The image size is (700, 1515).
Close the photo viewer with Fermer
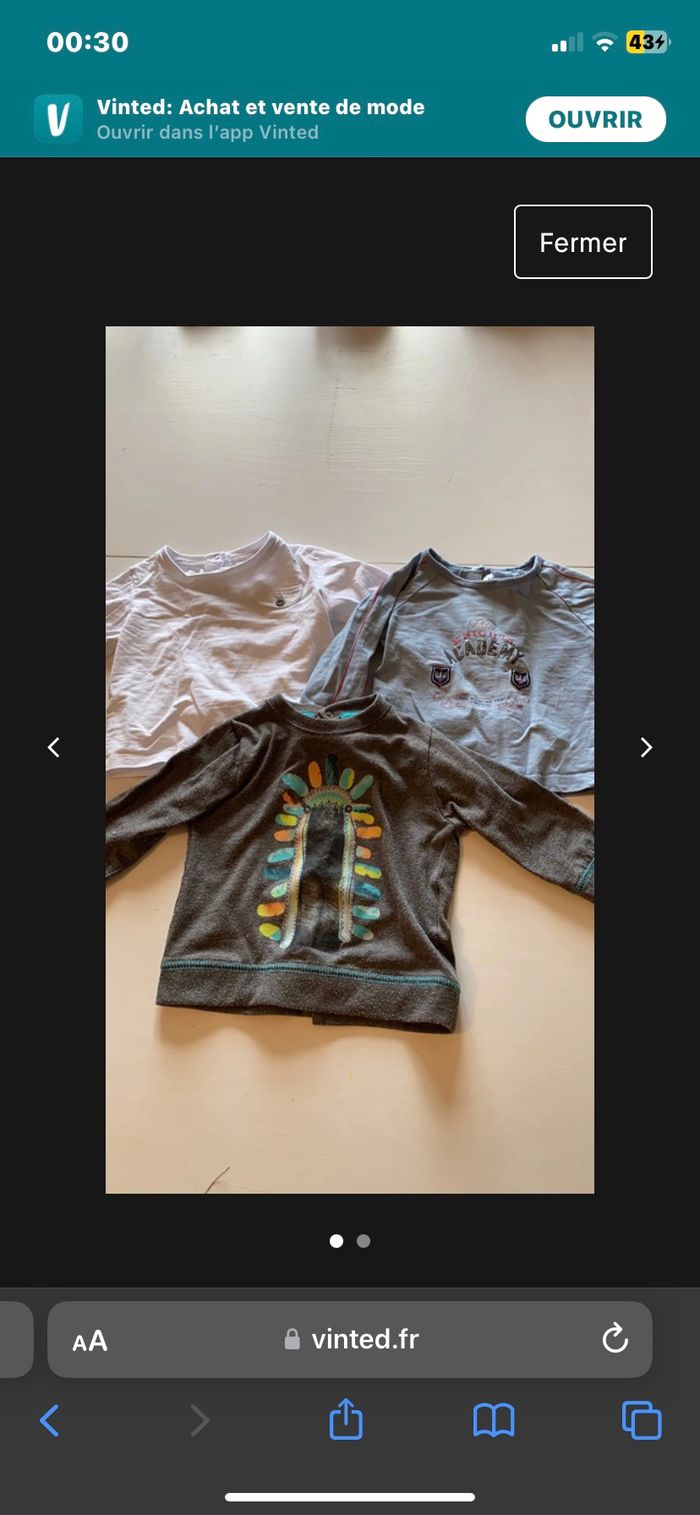coord(583,242)
